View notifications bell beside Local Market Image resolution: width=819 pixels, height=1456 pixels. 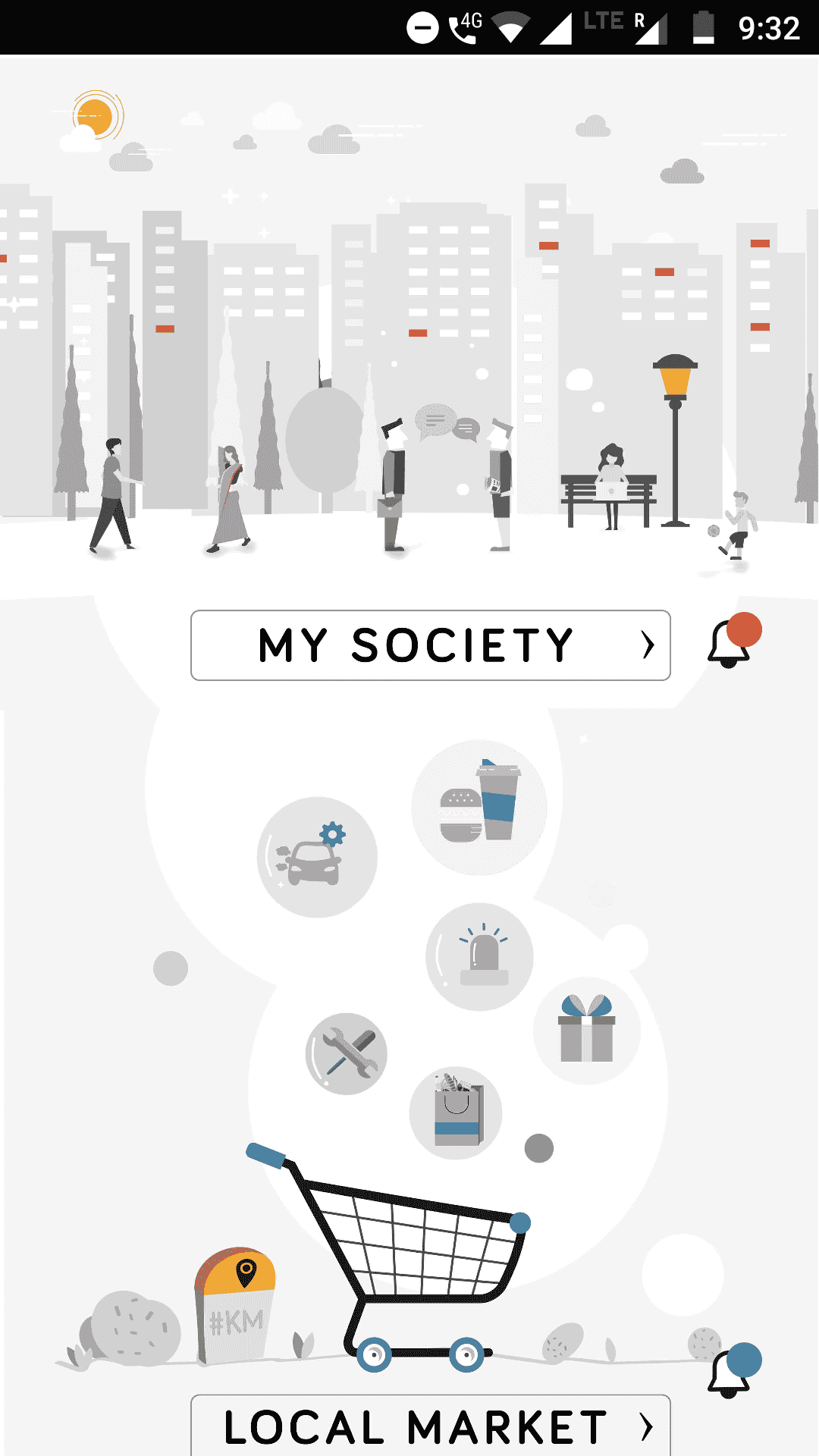(x=731, y=1371)
